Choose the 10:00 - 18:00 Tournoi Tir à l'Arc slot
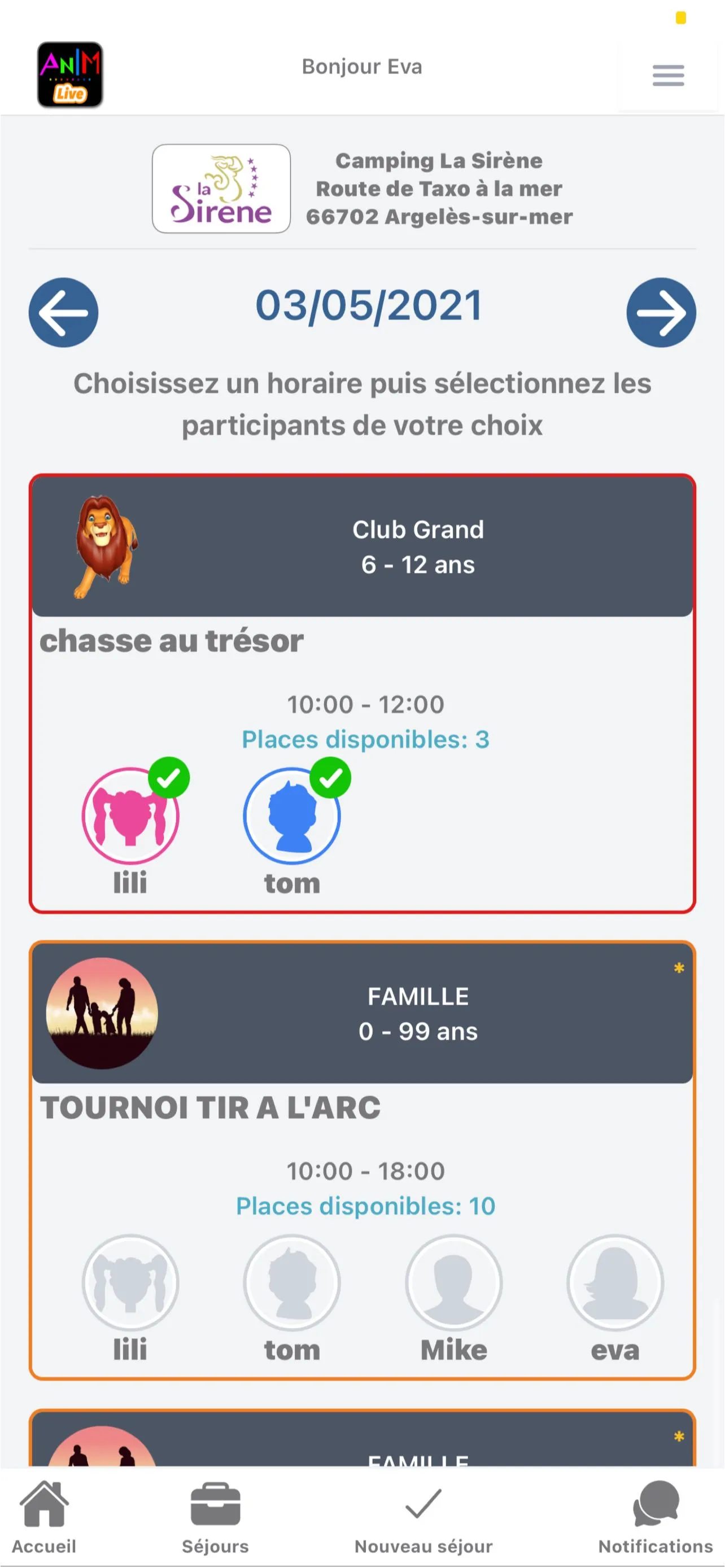 pyautogui.click(x=365, y=1171)
